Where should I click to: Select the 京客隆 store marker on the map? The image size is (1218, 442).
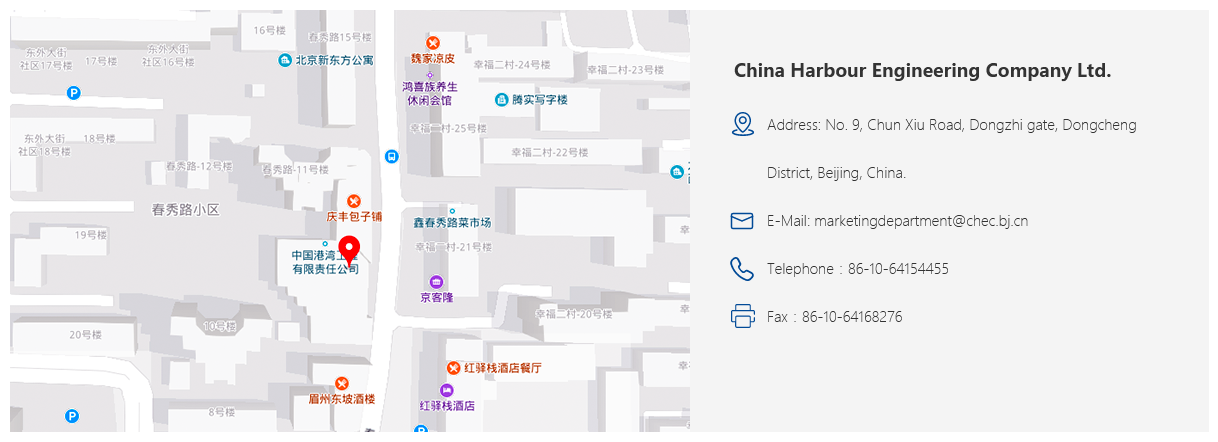coord(436,282)
